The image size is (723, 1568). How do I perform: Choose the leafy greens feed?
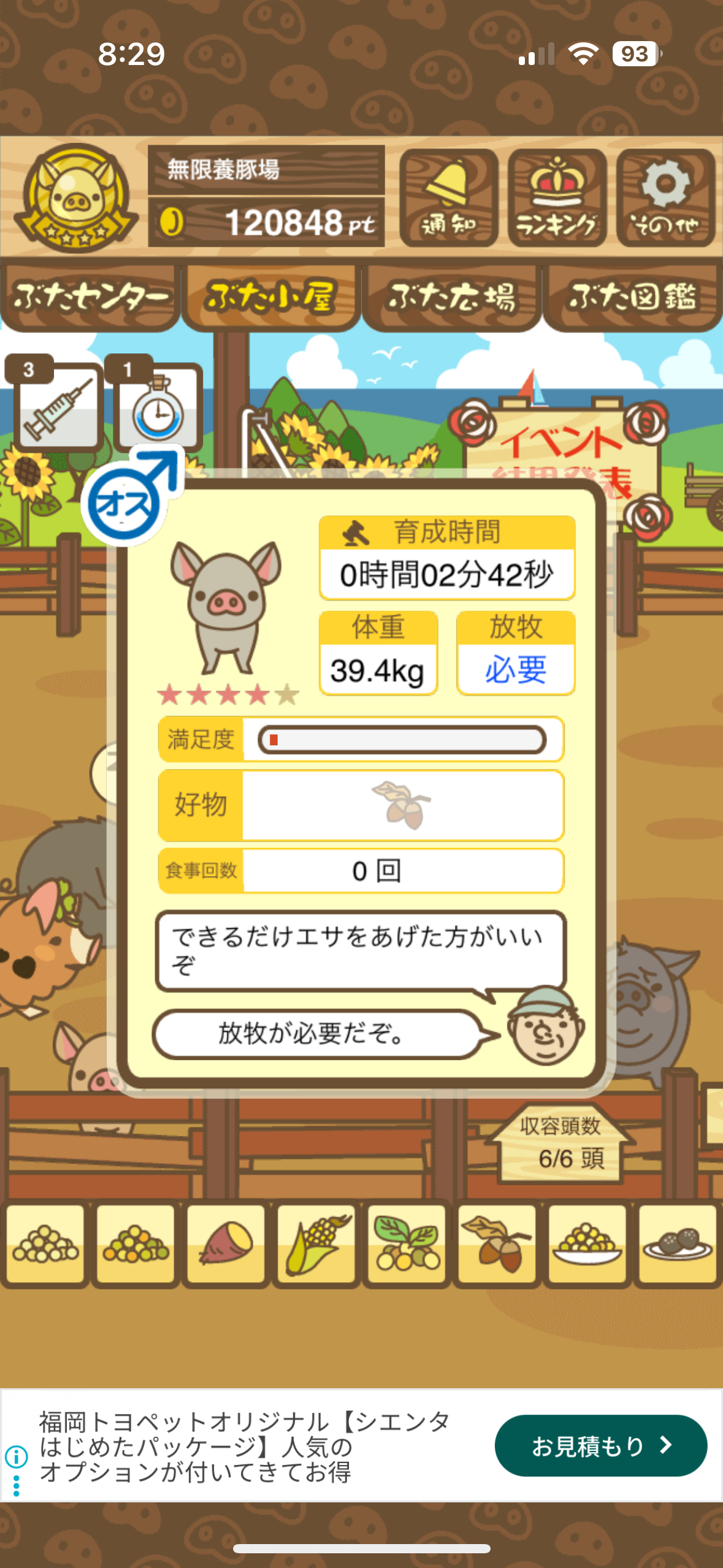pos(407,1243)
